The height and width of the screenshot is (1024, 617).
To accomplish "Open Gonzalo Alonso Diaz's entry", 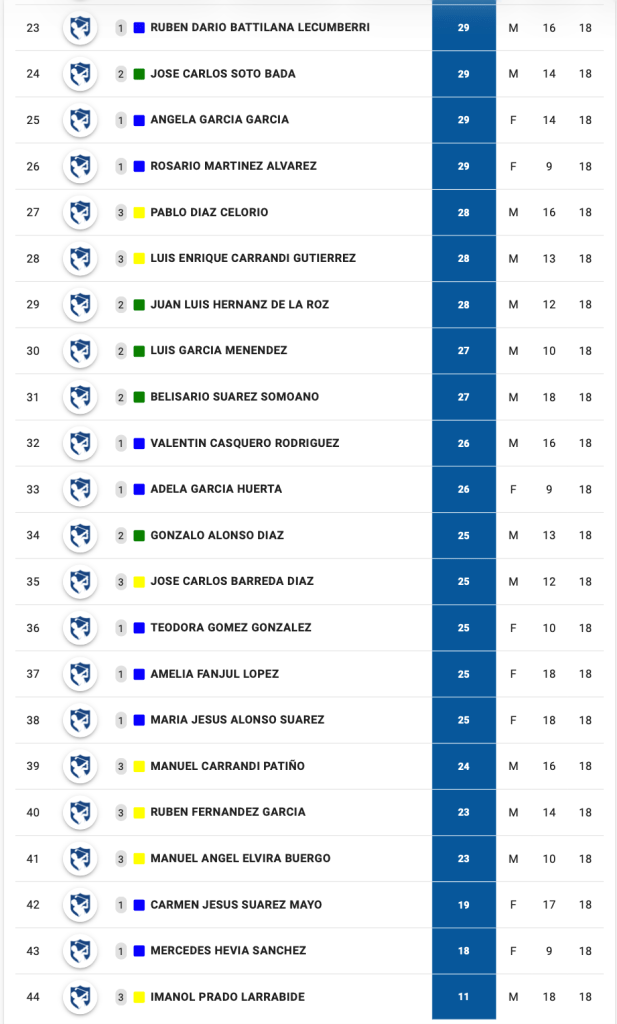I will click(x=217, y=535).
